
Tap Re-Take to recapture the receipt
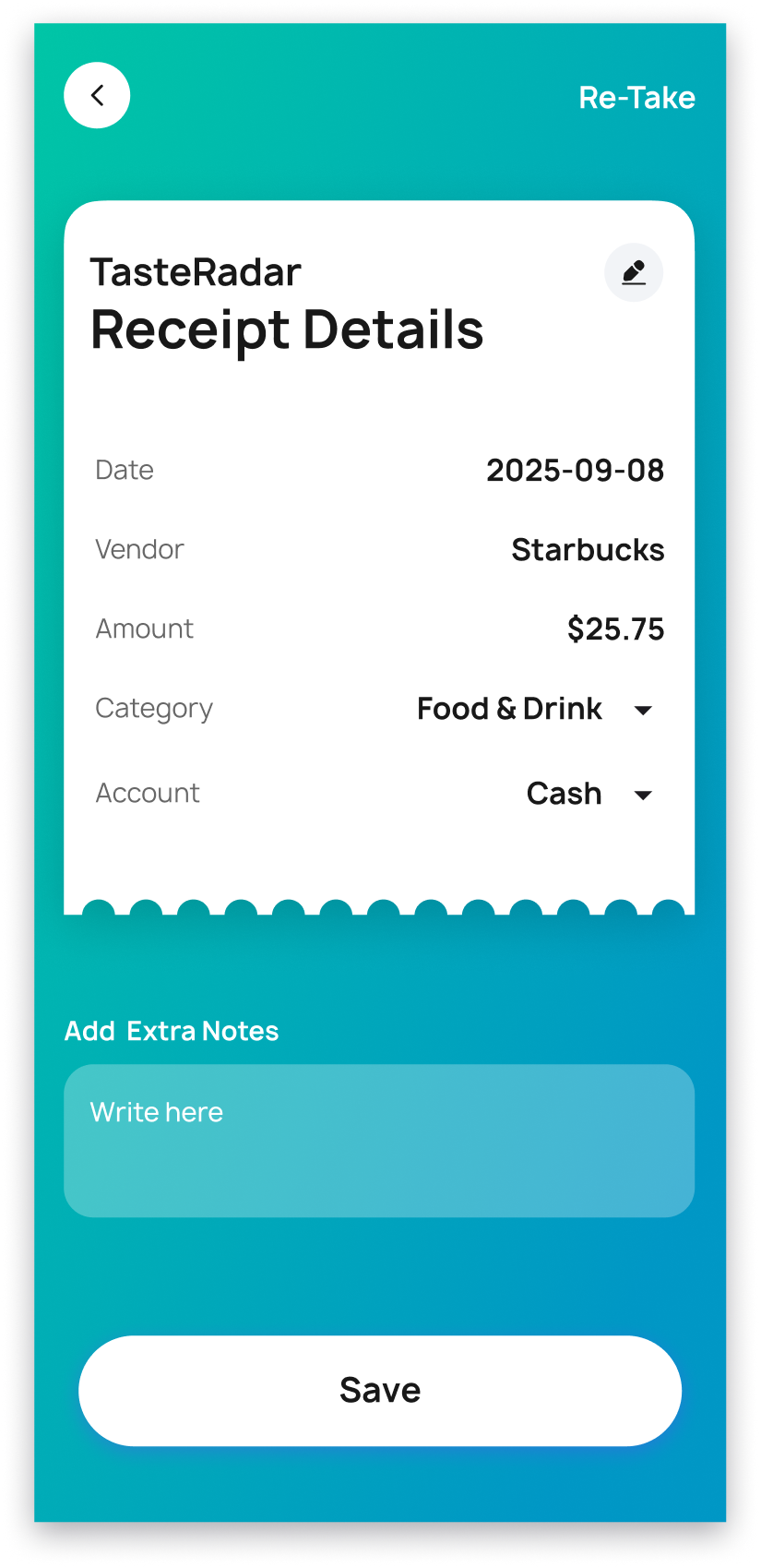pyautogui.click(x=636, y=98)
